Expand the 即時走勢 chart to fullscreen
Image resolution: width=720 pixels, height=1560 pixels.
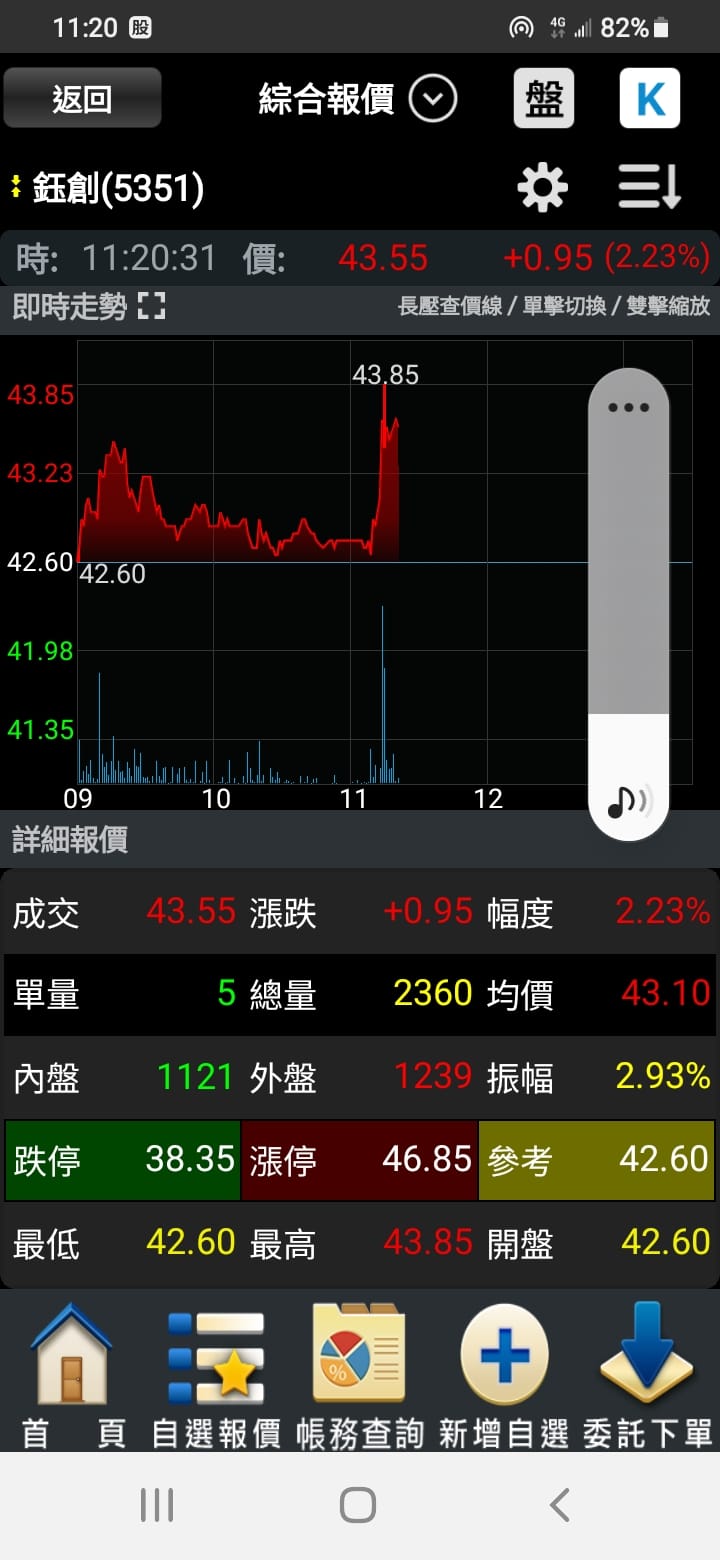coord(151,307)
